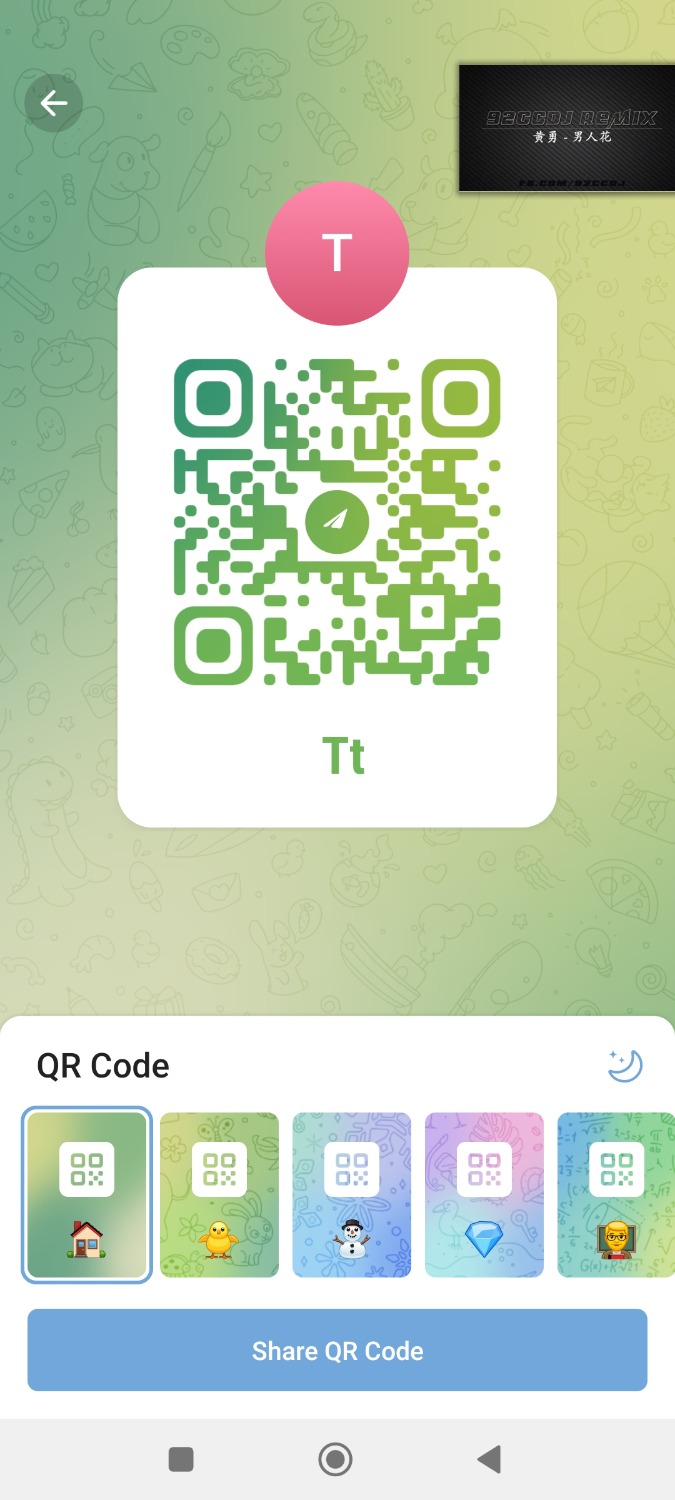Go to the home screen

336,1460
